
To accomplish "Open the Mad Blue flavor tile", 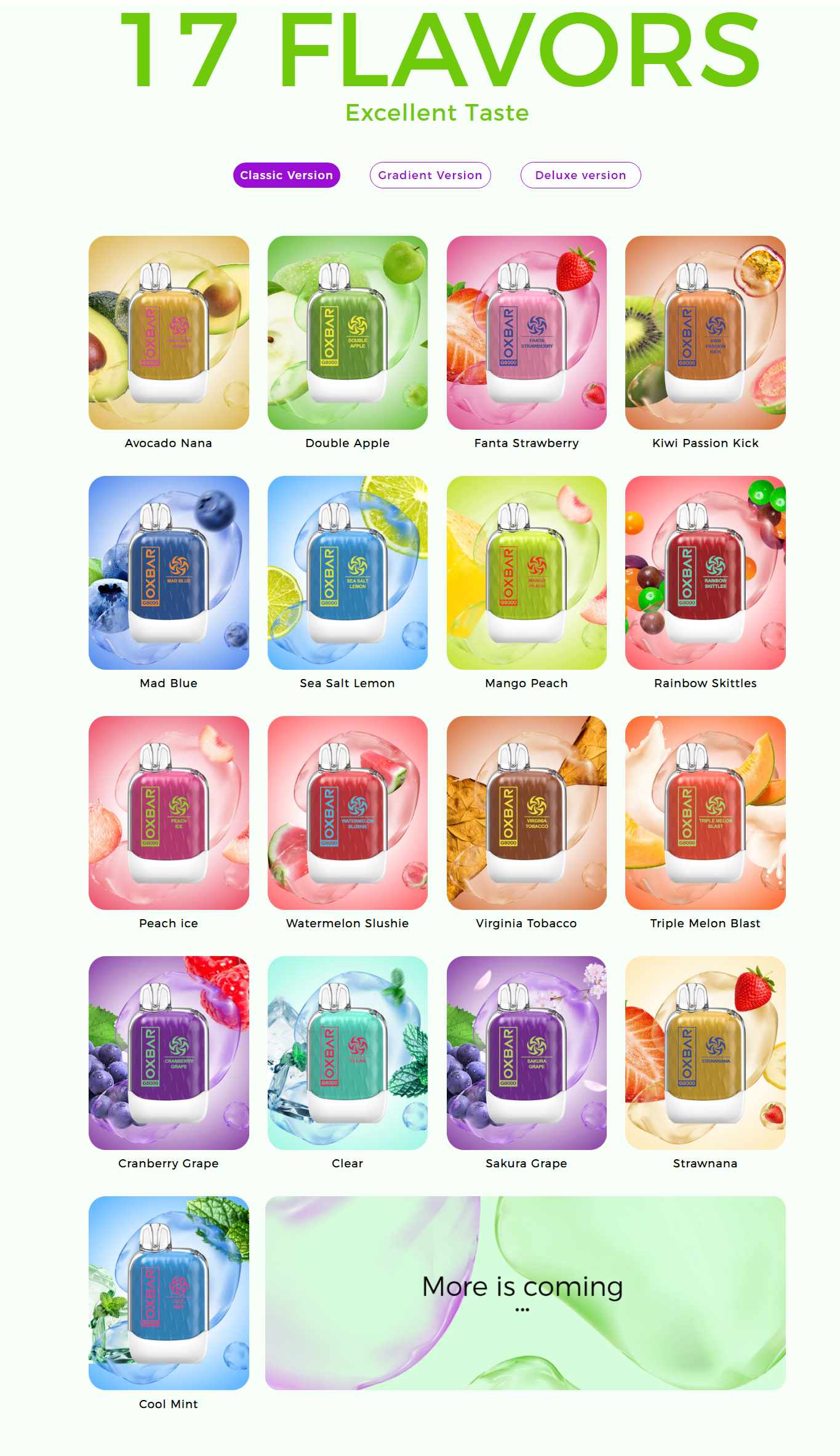I will pyautogui.click(x=169, y=573).
